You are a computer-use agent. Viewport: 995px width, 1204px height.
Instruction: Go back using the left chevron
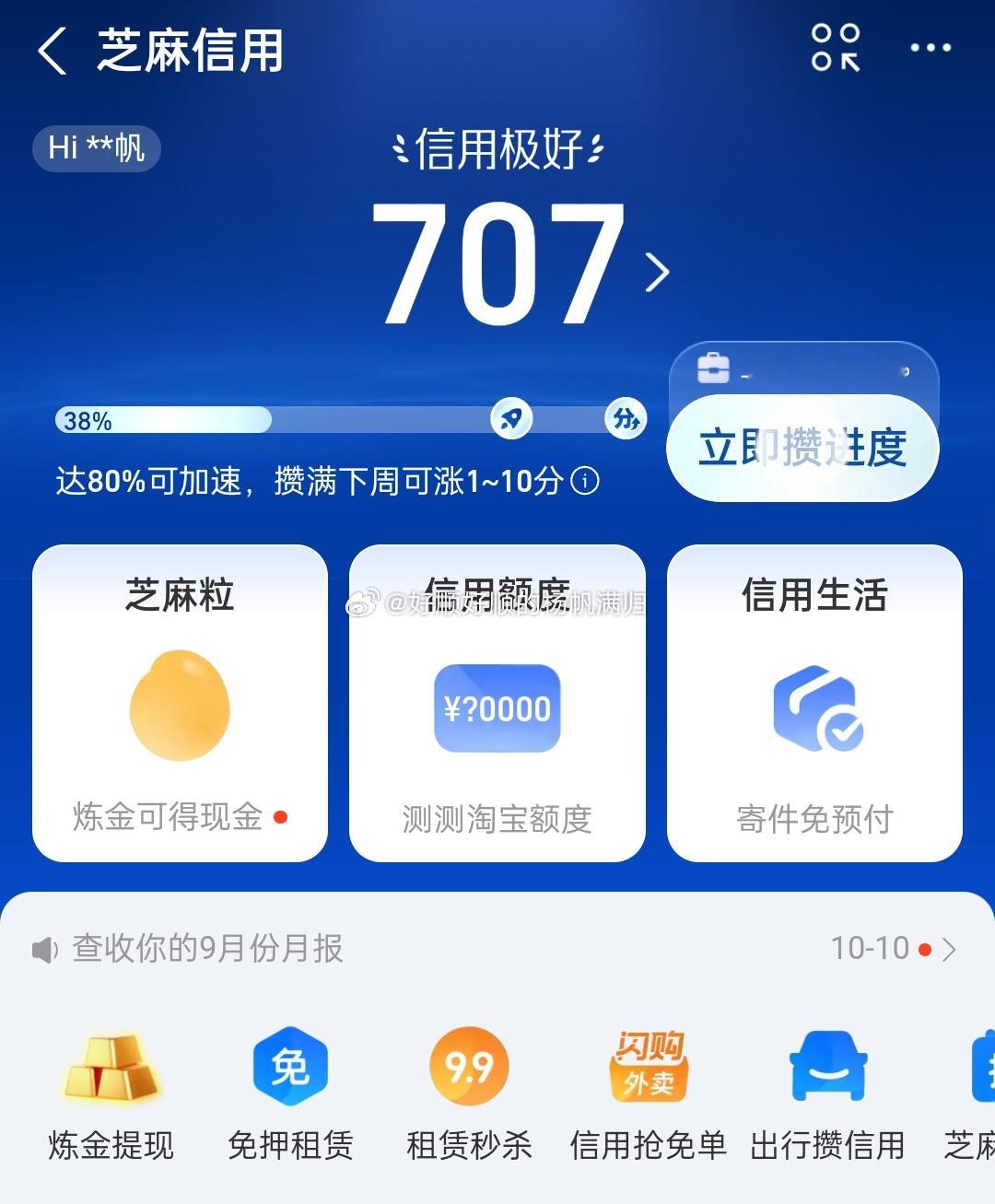pos(53,51)
